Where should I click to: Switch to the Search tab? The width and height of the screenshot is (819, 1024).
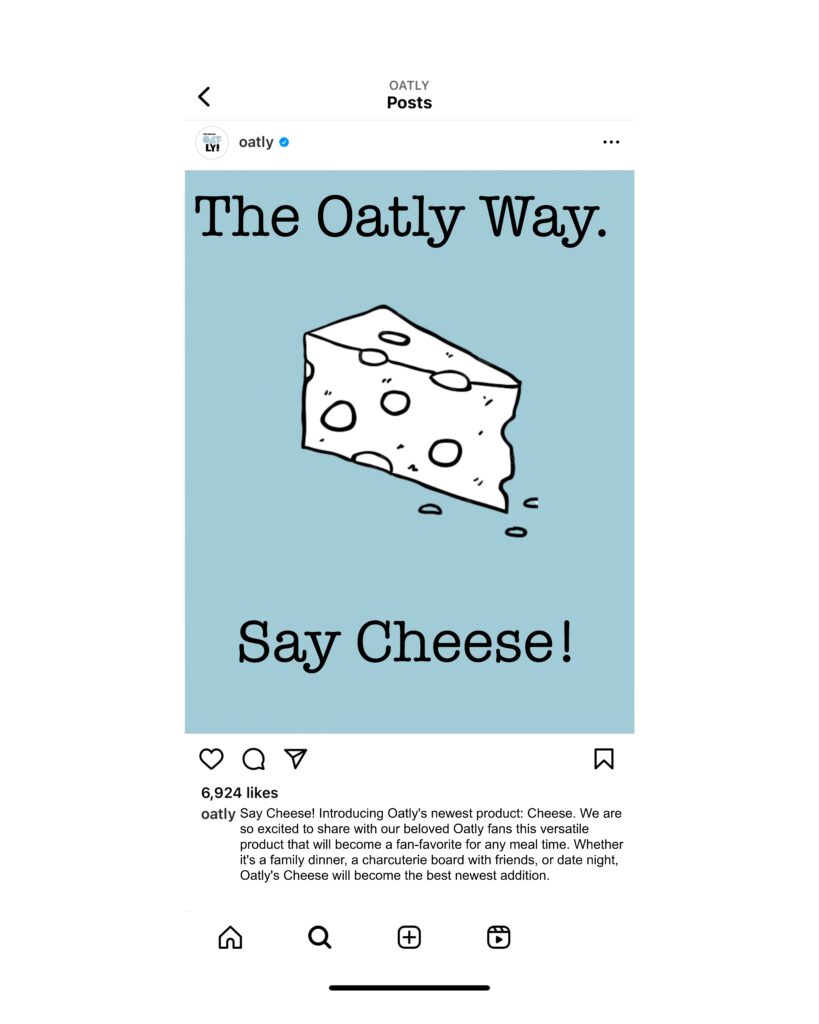point(319,937)
